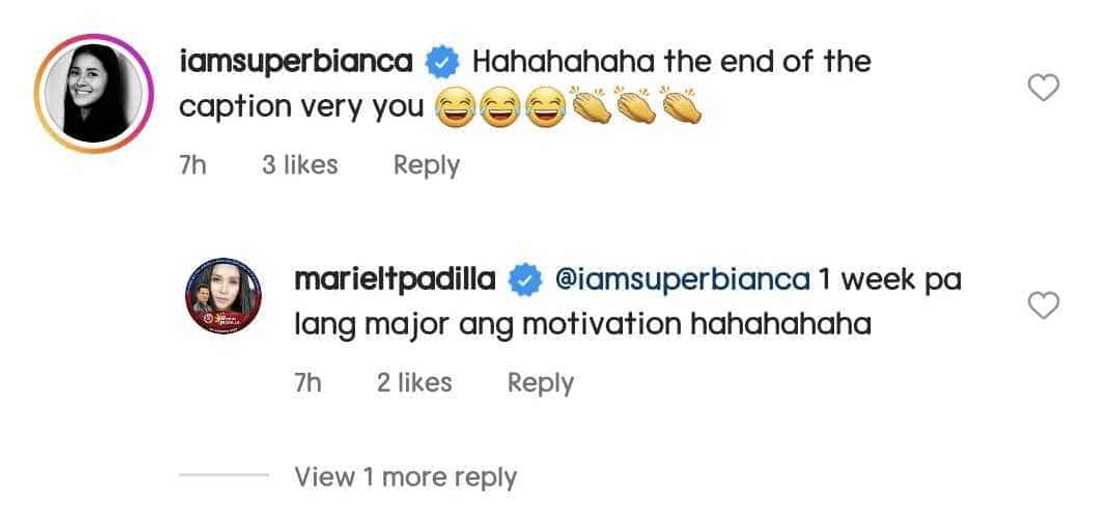View the 2 likes on Mariel's reply

coord(414,382)
